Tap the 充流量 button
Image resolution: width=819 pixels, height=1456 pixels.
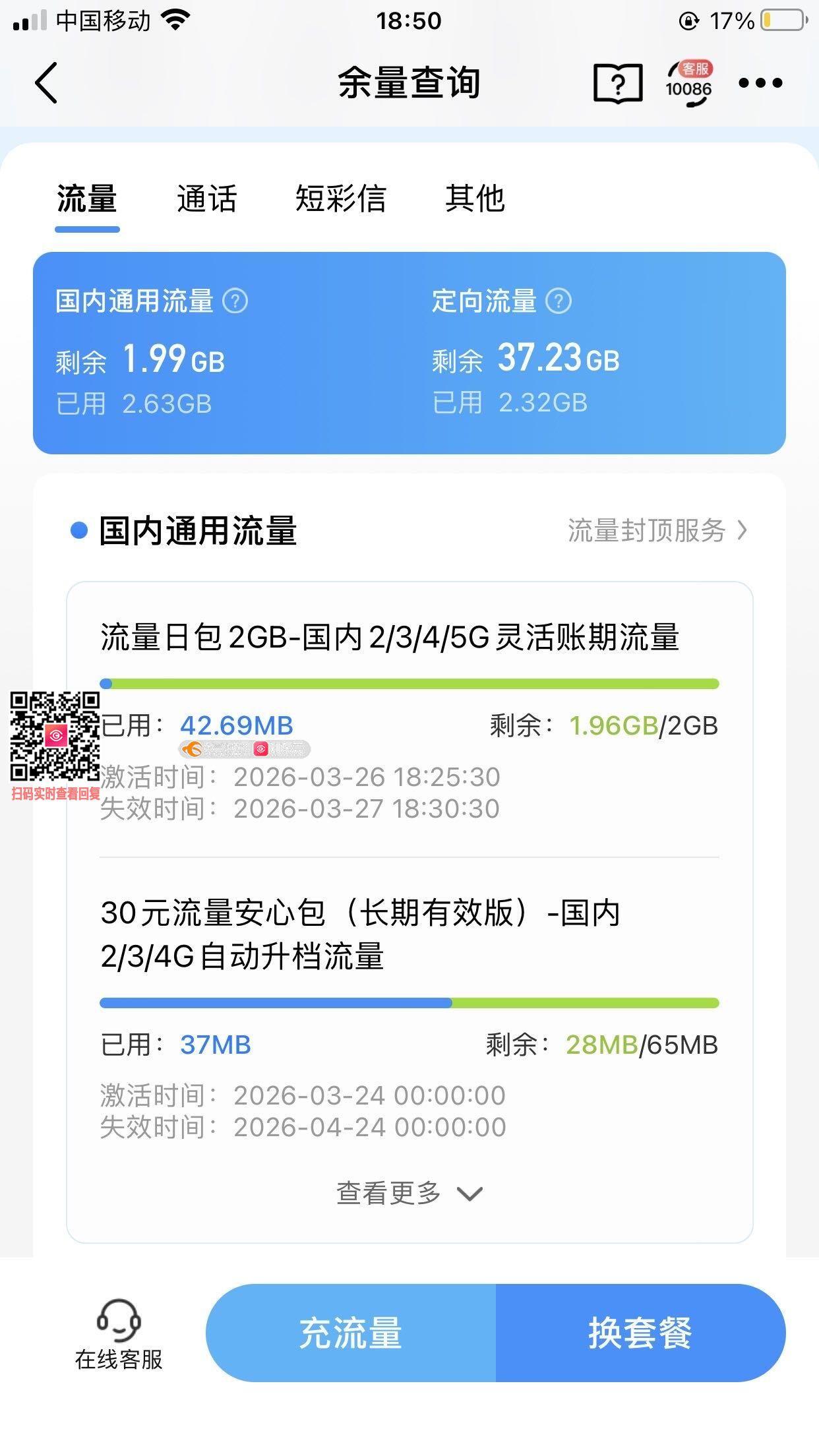point(351,1333)
